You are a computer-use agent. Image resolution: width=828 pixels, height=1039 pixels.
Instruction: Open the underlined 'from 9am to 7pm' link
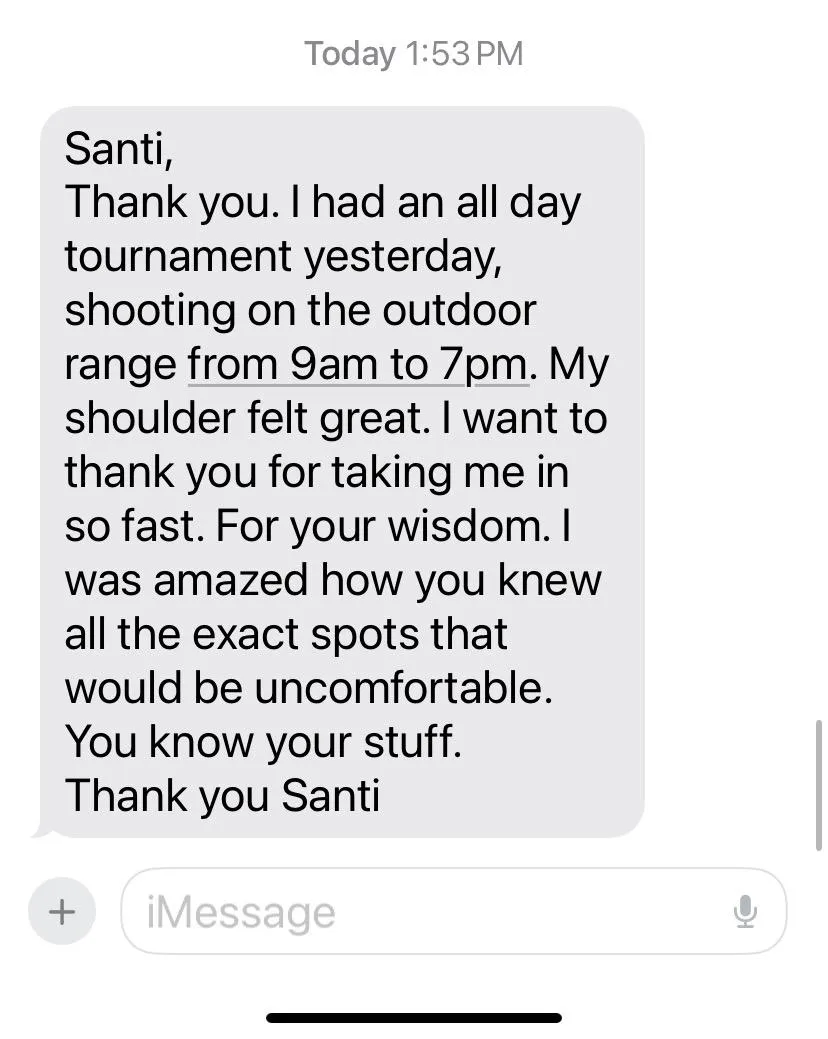[x=357, y=366]
